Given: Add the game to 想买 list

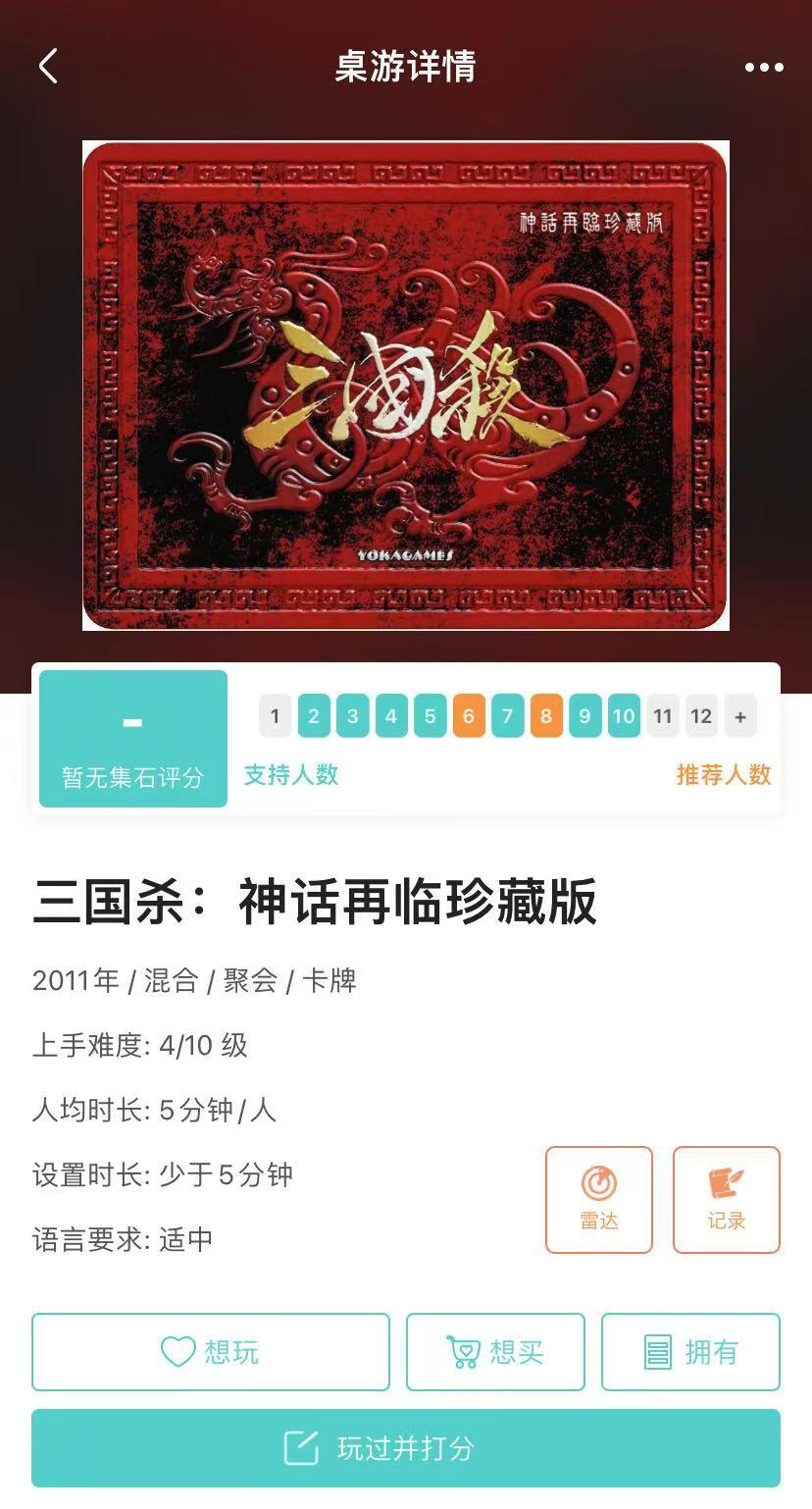Looking at the screenshot, I should (x=495, y=1352).
